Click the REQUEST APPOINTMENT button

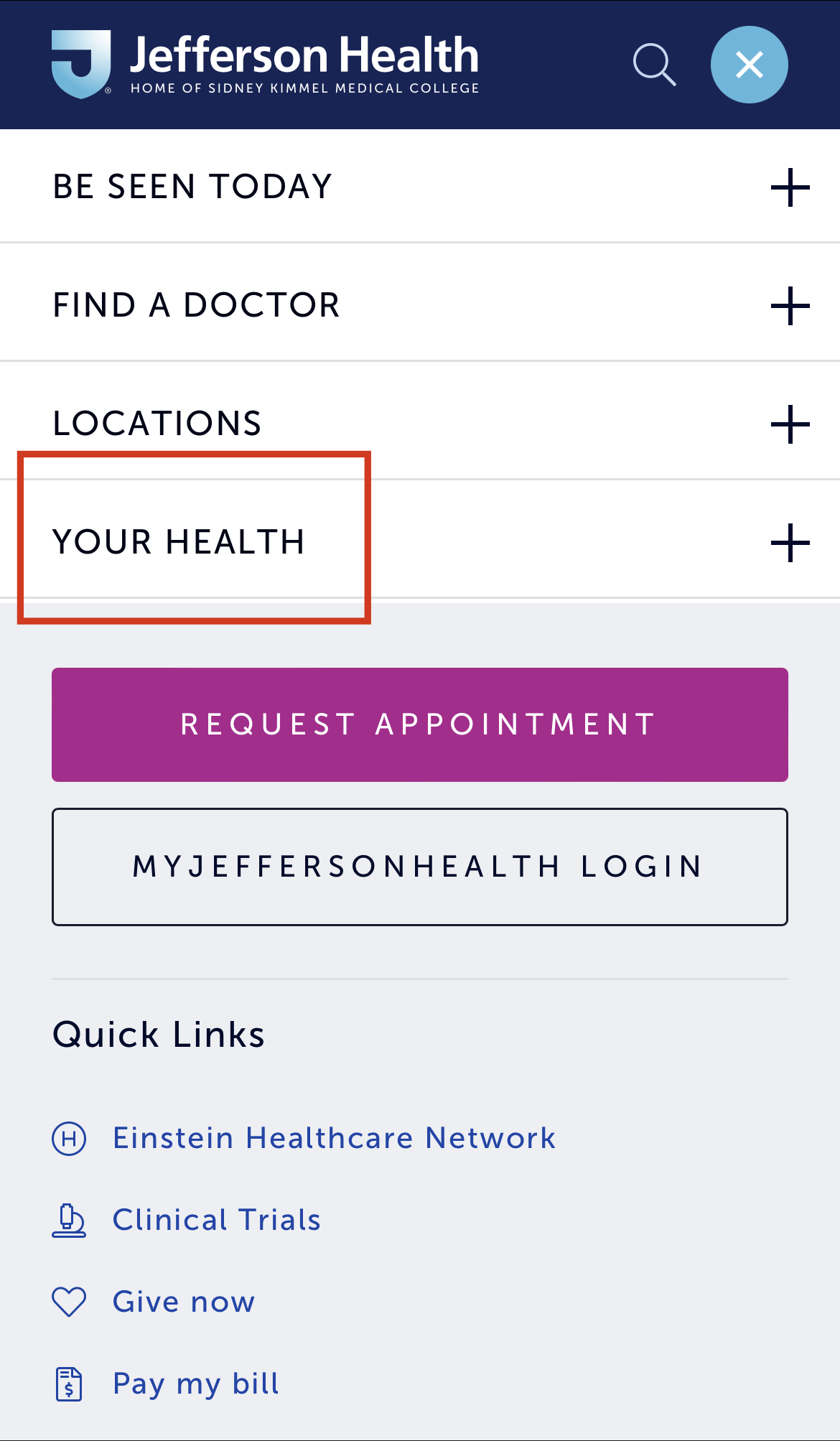pos(420,724)
